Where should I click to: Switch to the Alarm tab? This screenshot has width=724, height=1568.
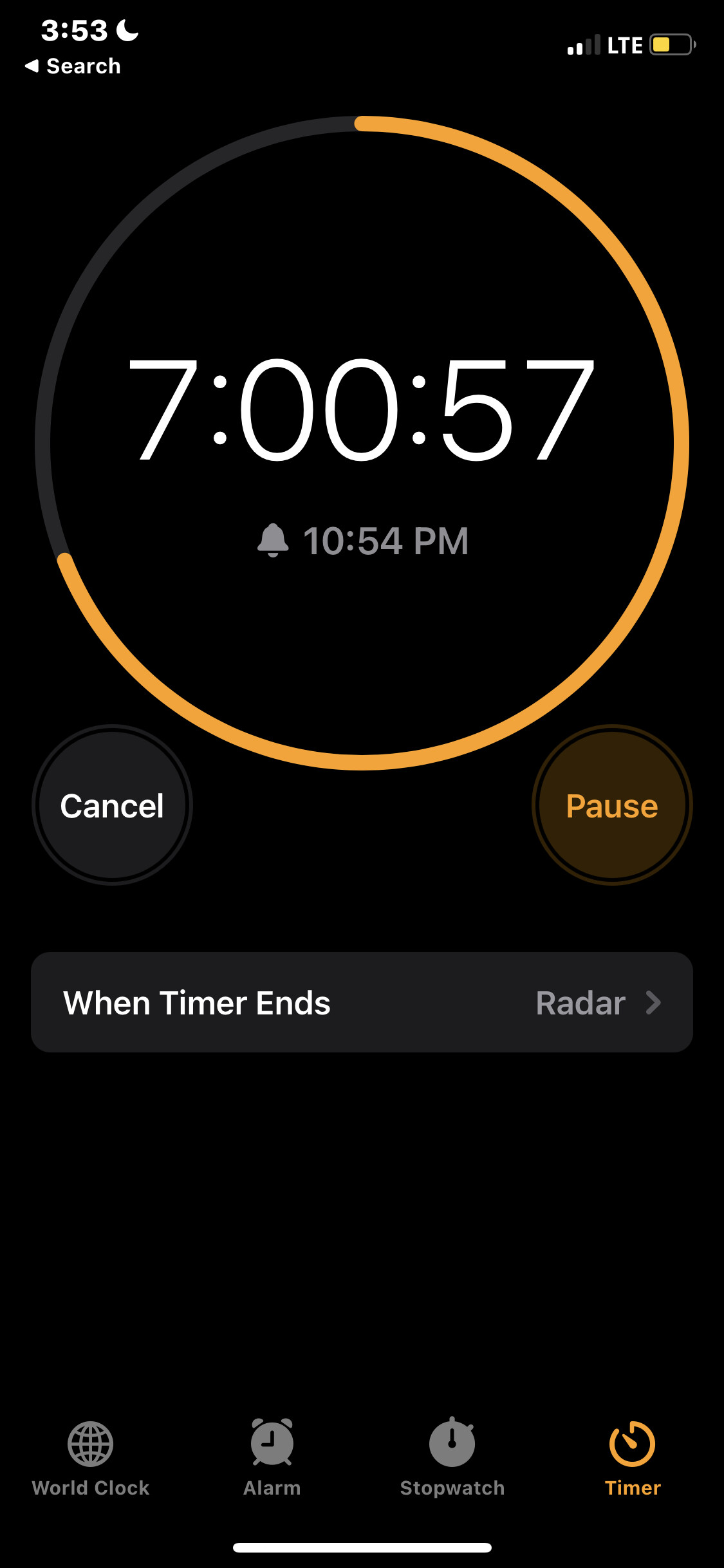pyautogui.click(x=272, y=1459)
